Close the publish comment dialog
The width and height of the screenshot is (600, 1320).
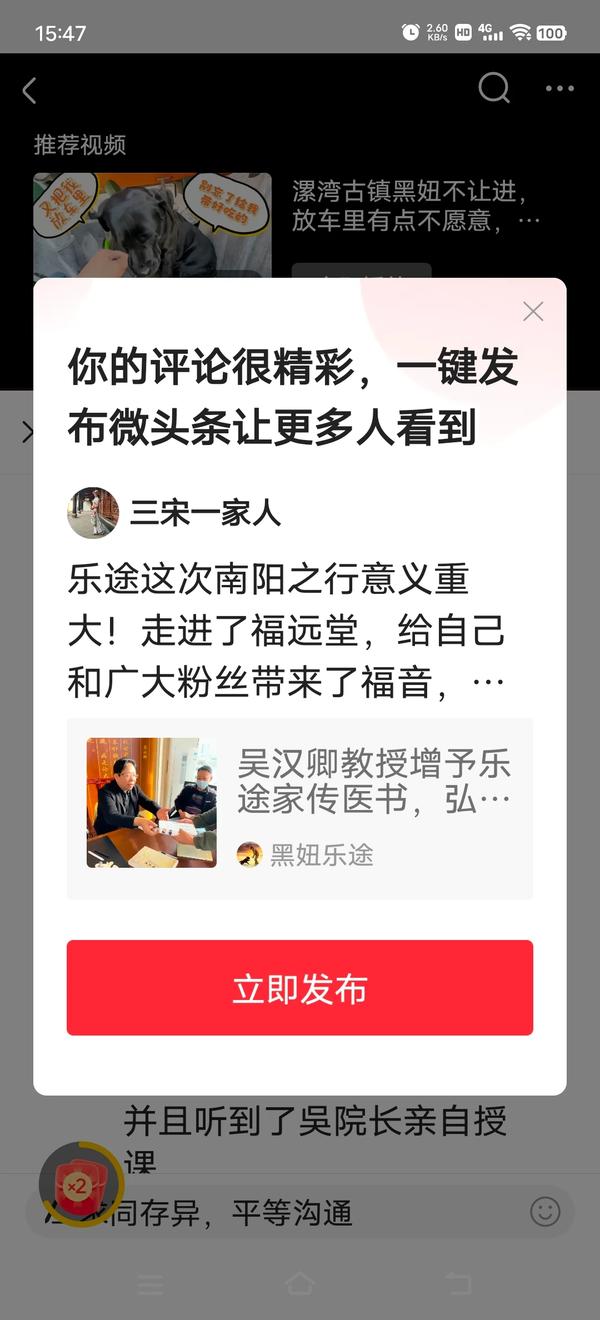(533, 311)
